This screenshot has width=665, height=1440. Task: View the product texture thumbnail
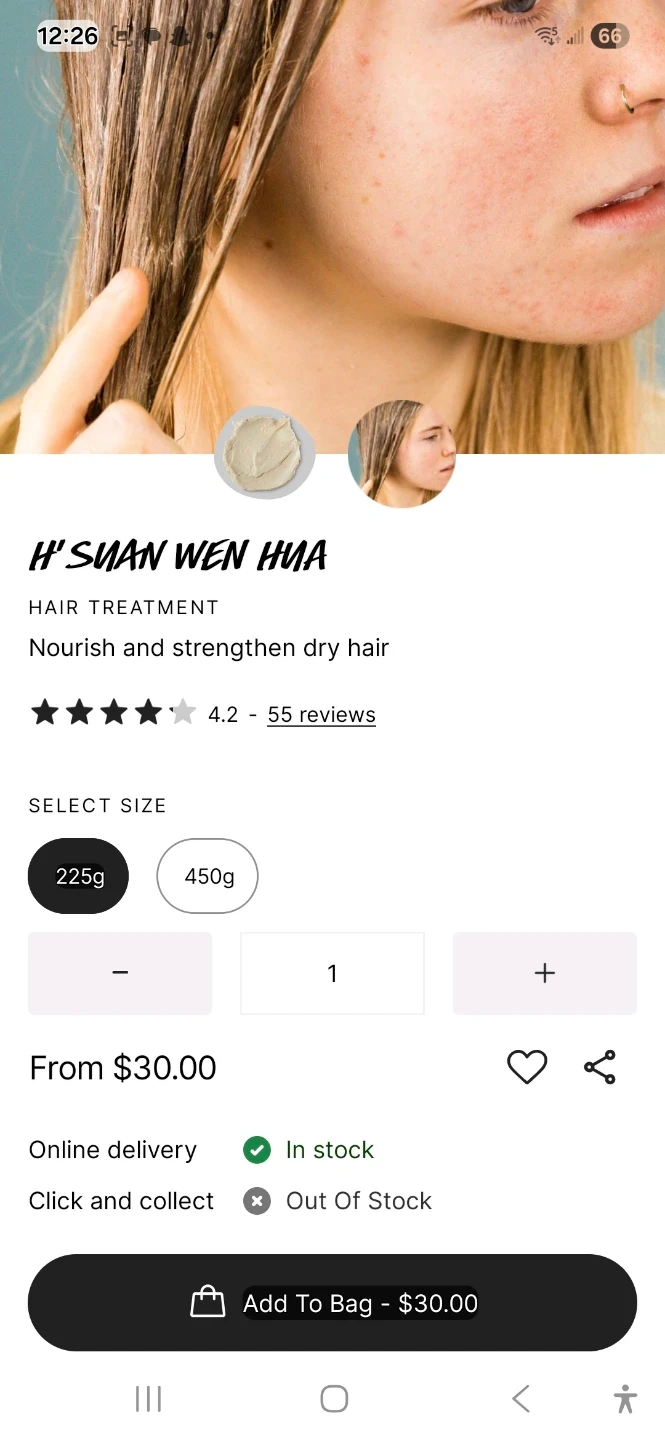click(x=265, y=454)
